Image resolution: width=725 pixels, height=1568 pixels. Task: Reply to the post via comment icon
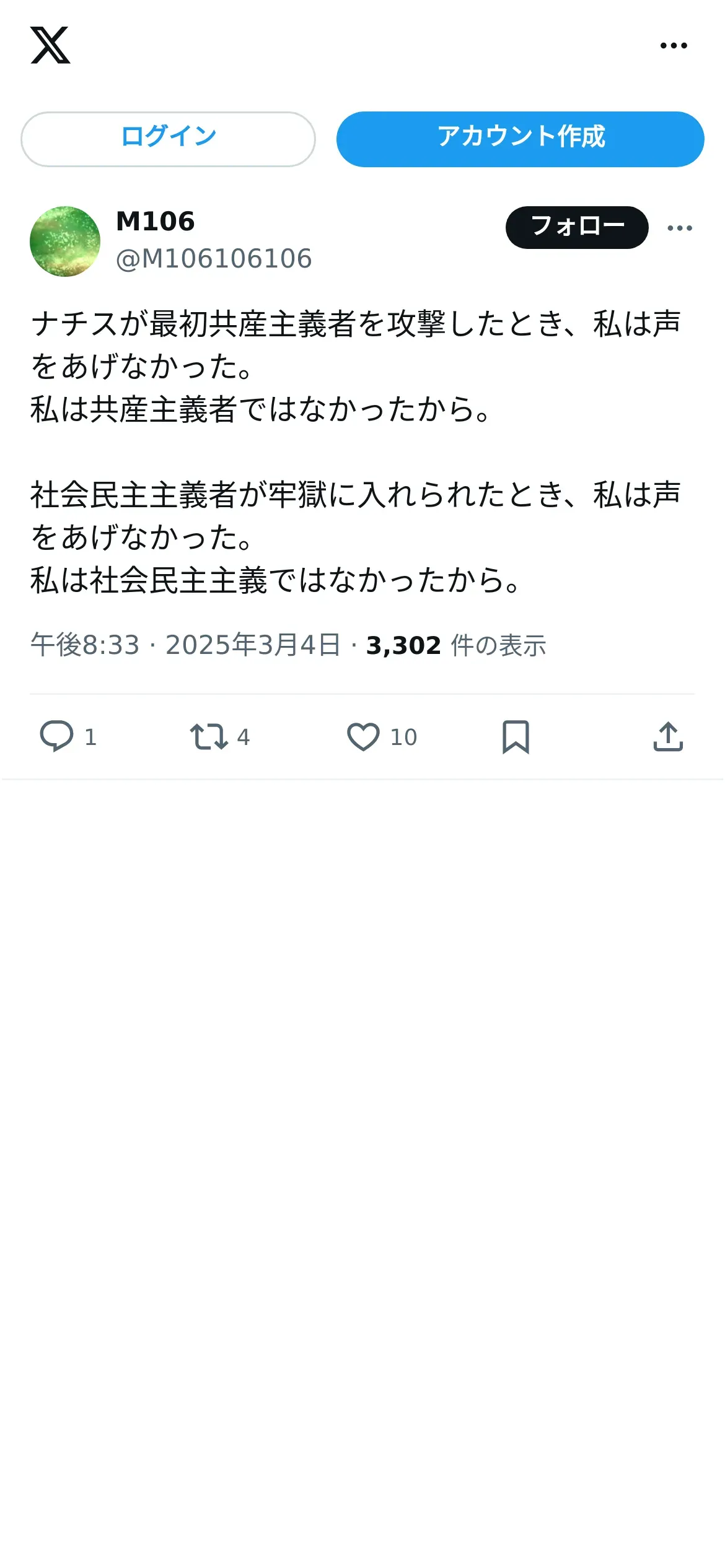[57, 736]
